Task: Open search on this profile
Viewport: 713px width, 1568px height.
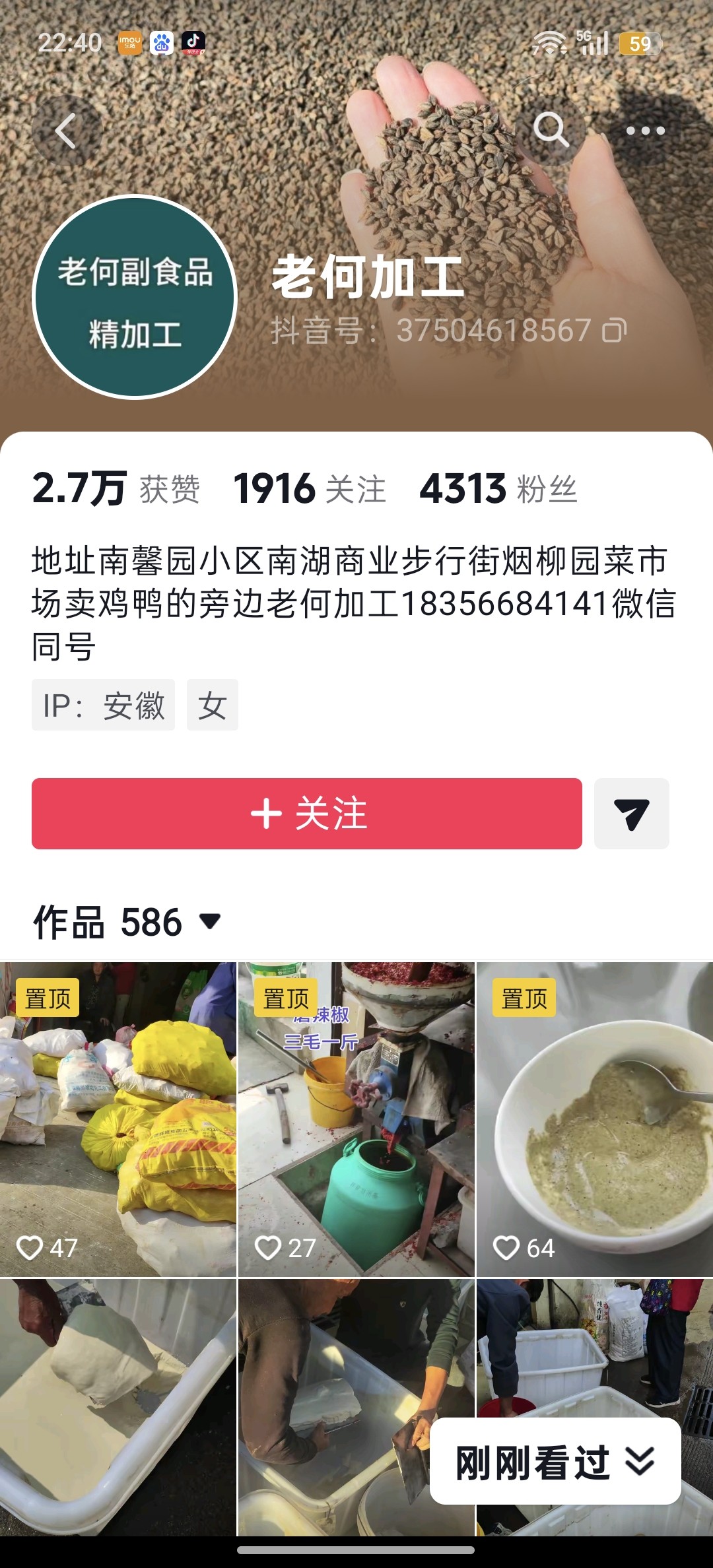Action: click(x=551, y=130)
